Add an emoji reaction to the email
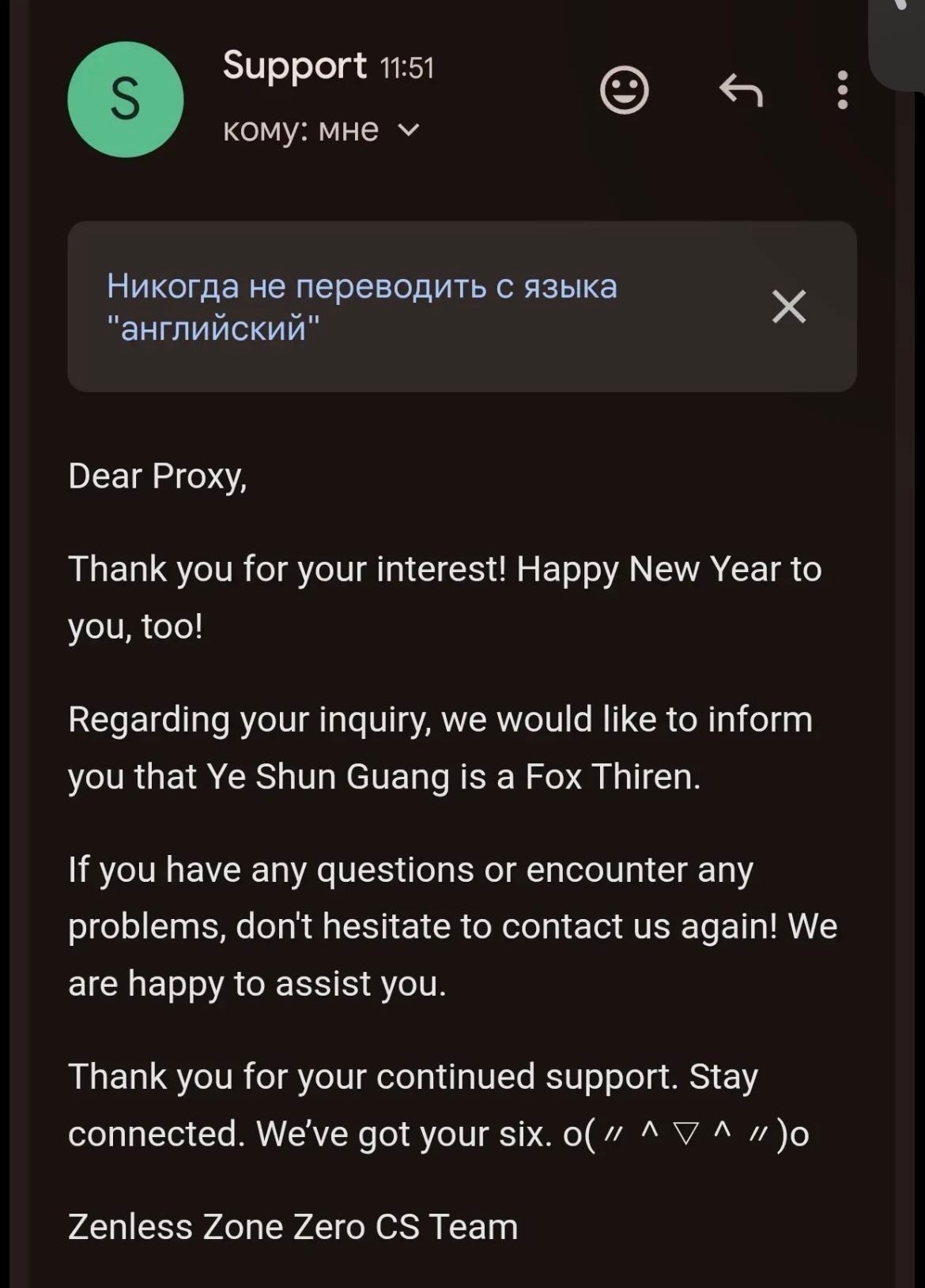 point(624,89)
